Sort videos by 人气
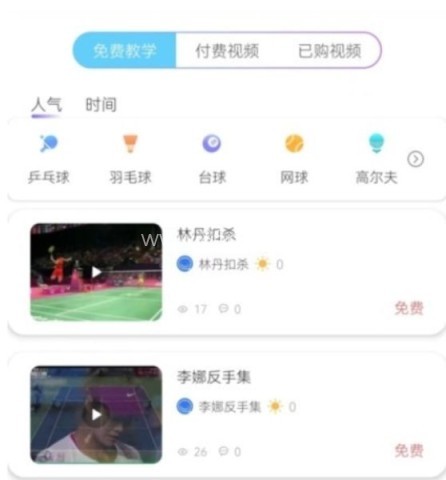446x480 pixels. [x=47, y=105]
